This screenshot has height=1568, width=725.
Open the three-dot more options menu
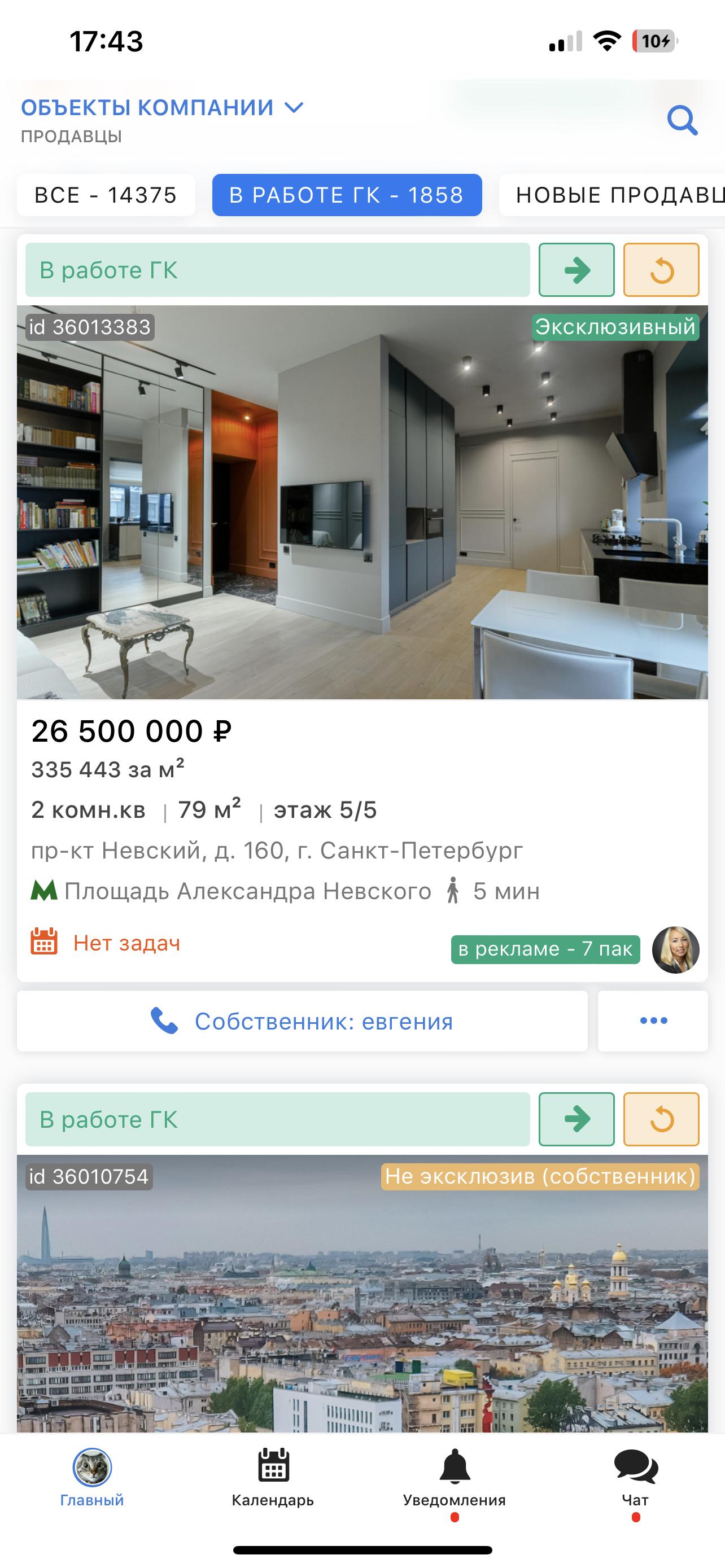click(653, 1021)
